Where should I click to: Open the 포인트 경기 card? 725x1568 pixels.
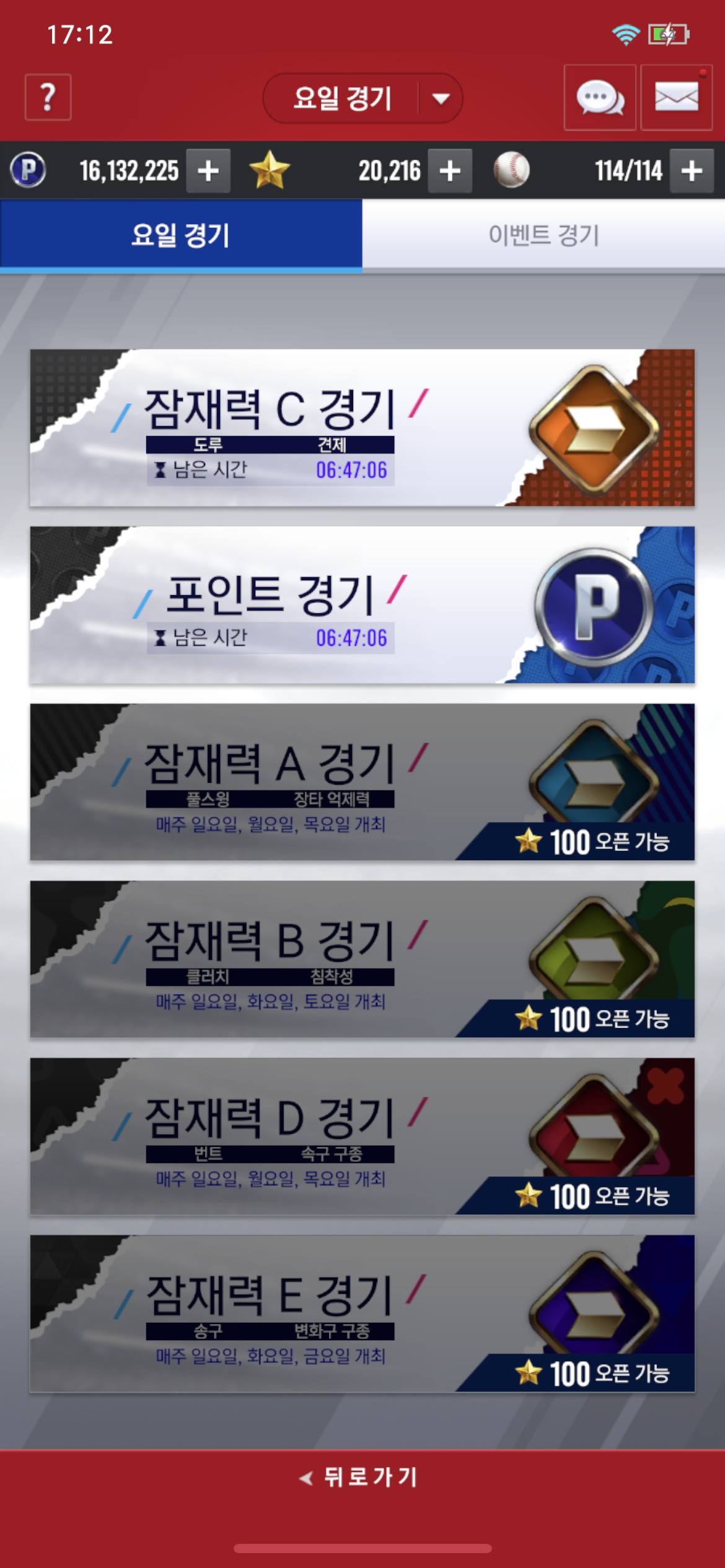362,605
